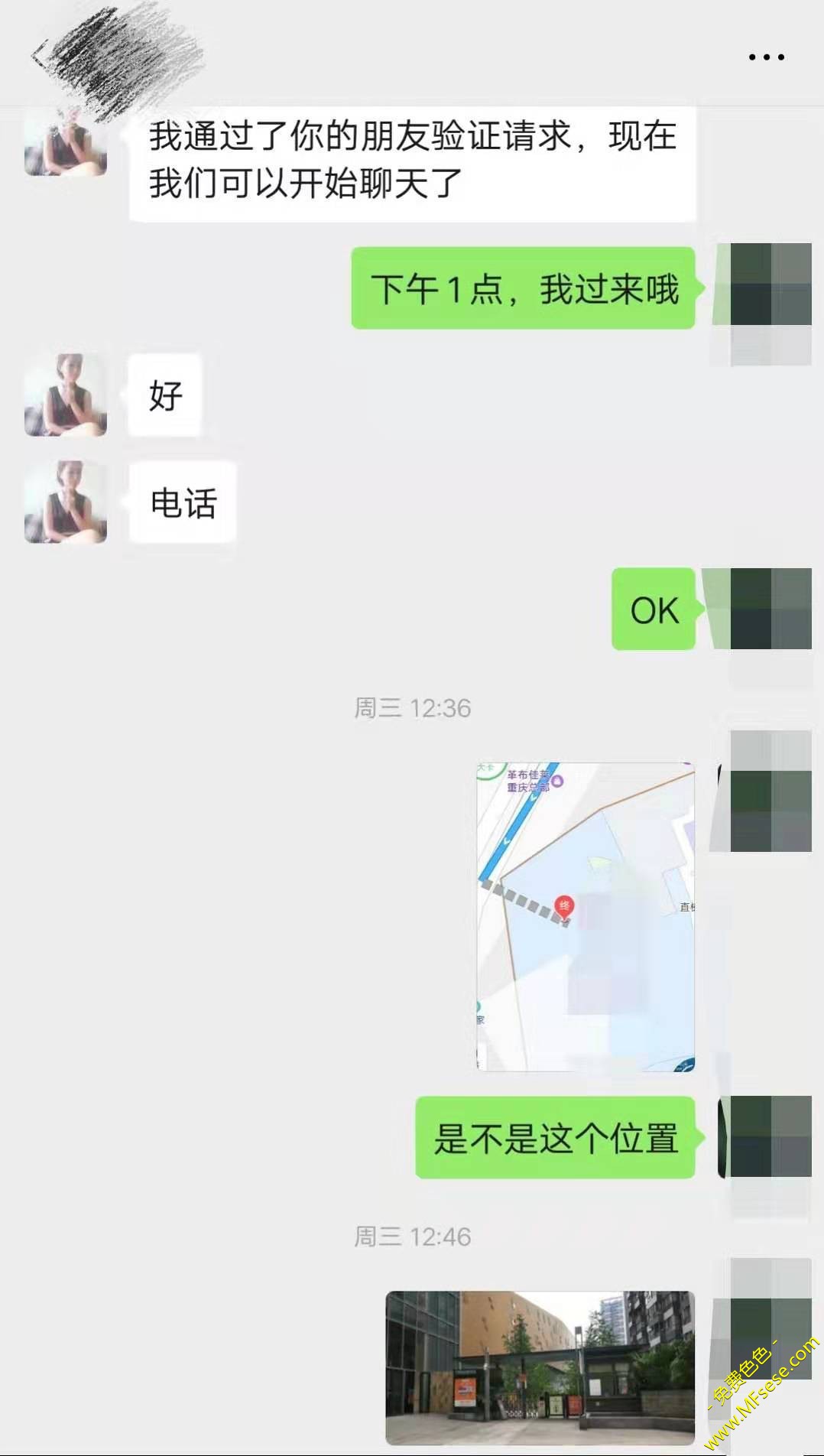View the sent building entrance photo
The image size is (824, 1456).
540,1367
